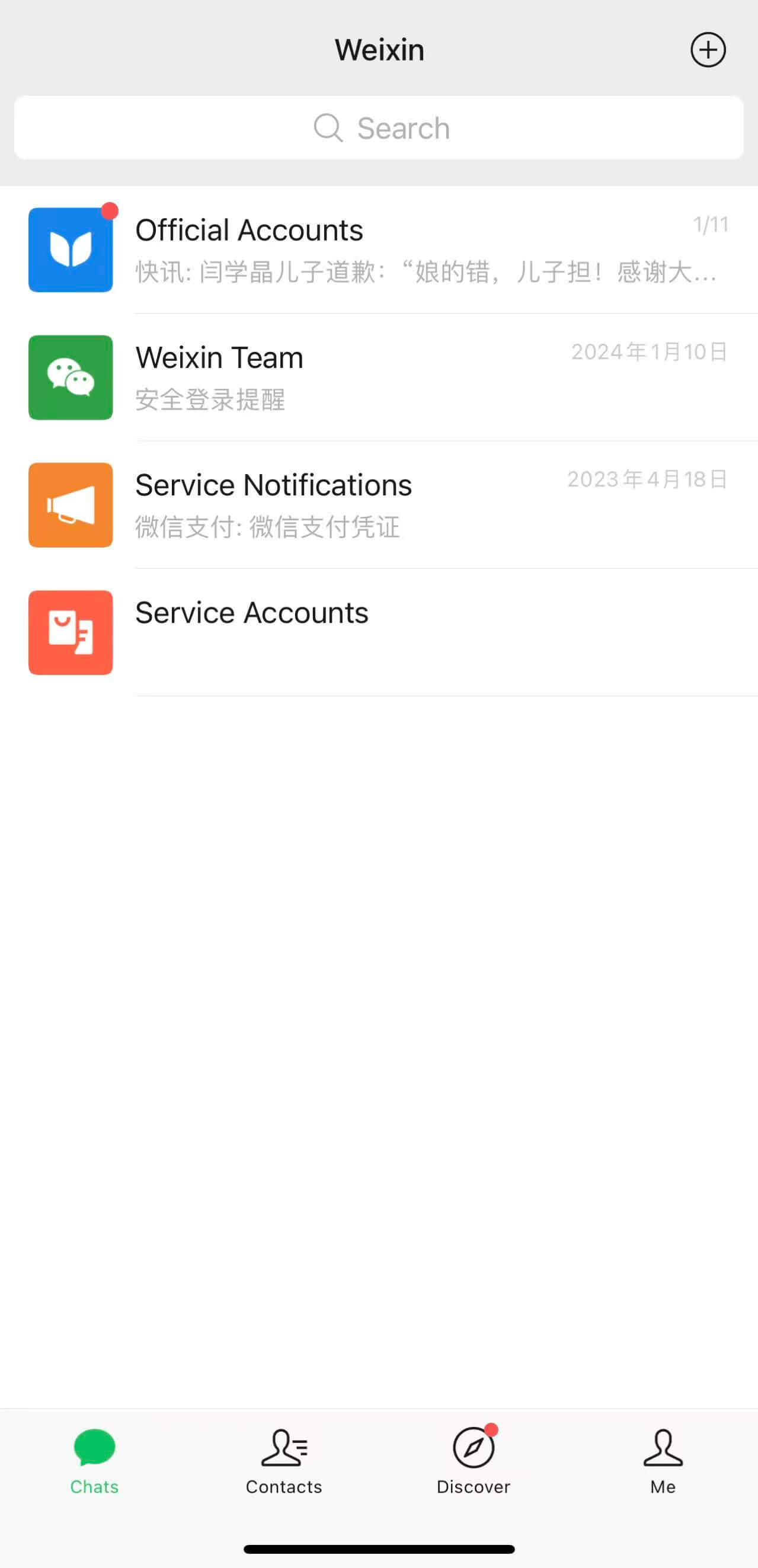This screenshot has height=1568, width=758.
Task: Open the plus menu for new chat
Action: [x=708, y=50]
